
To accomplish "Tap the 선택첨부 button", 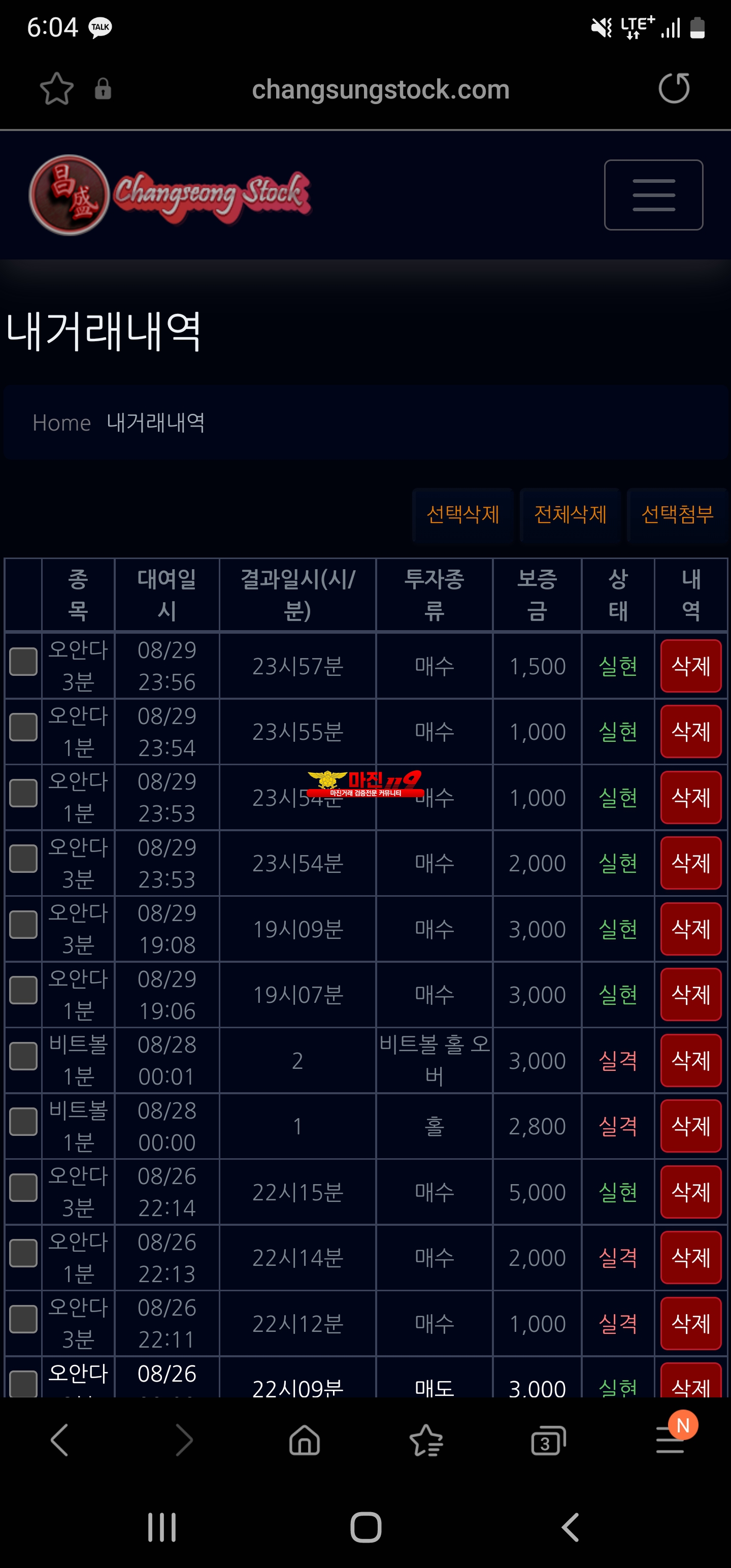I will click(677, 514).
